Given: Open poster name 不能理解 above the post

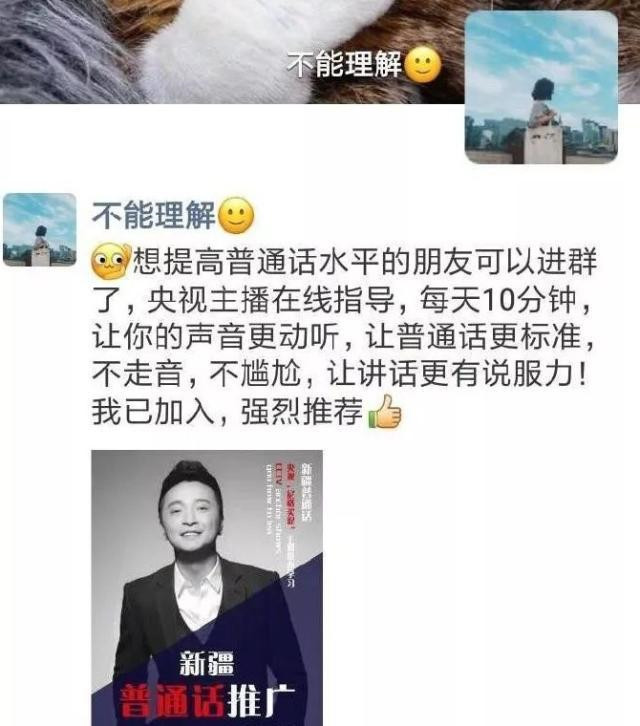Looking at the screenshot, I should click(x=153, y=214).
